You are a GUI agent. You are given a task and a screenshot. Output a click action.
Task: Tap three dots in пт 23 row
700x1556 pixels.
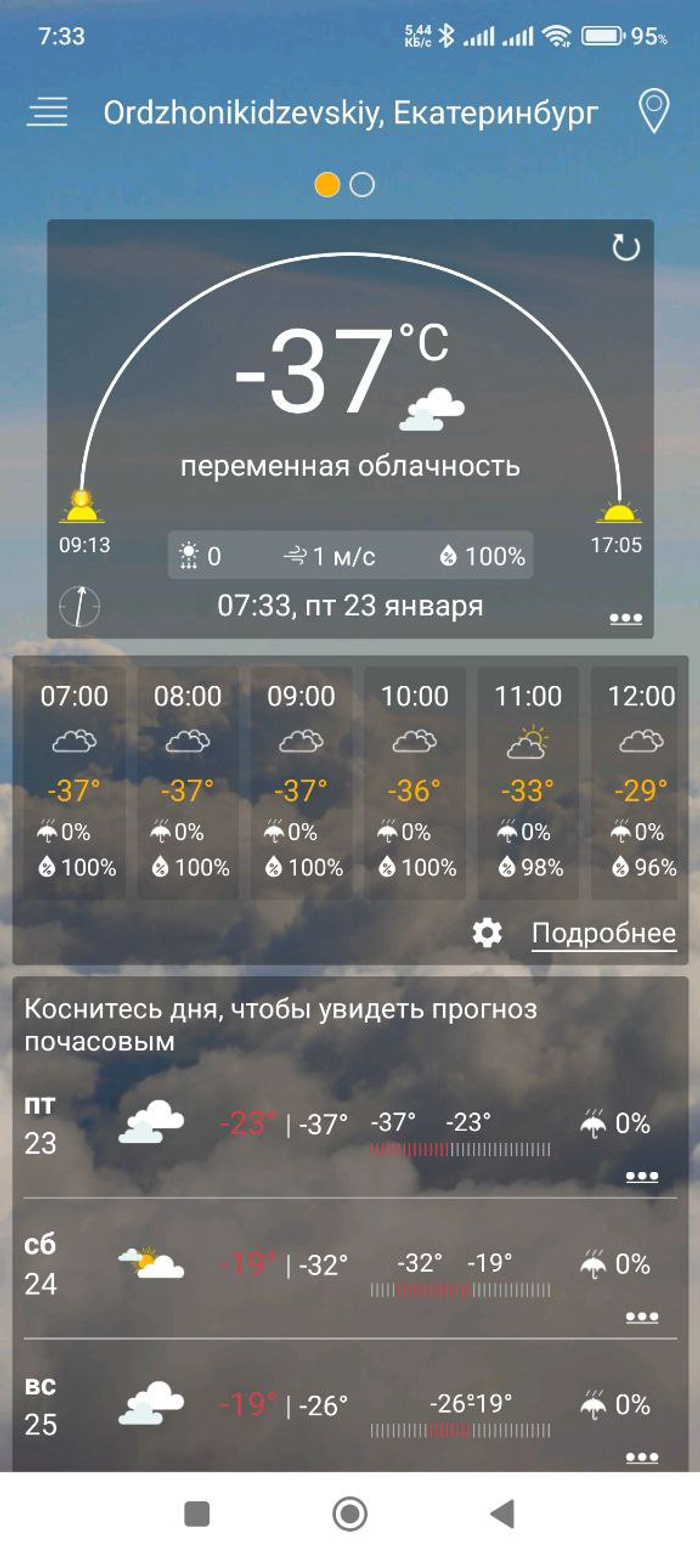(x=641, y=1176)
